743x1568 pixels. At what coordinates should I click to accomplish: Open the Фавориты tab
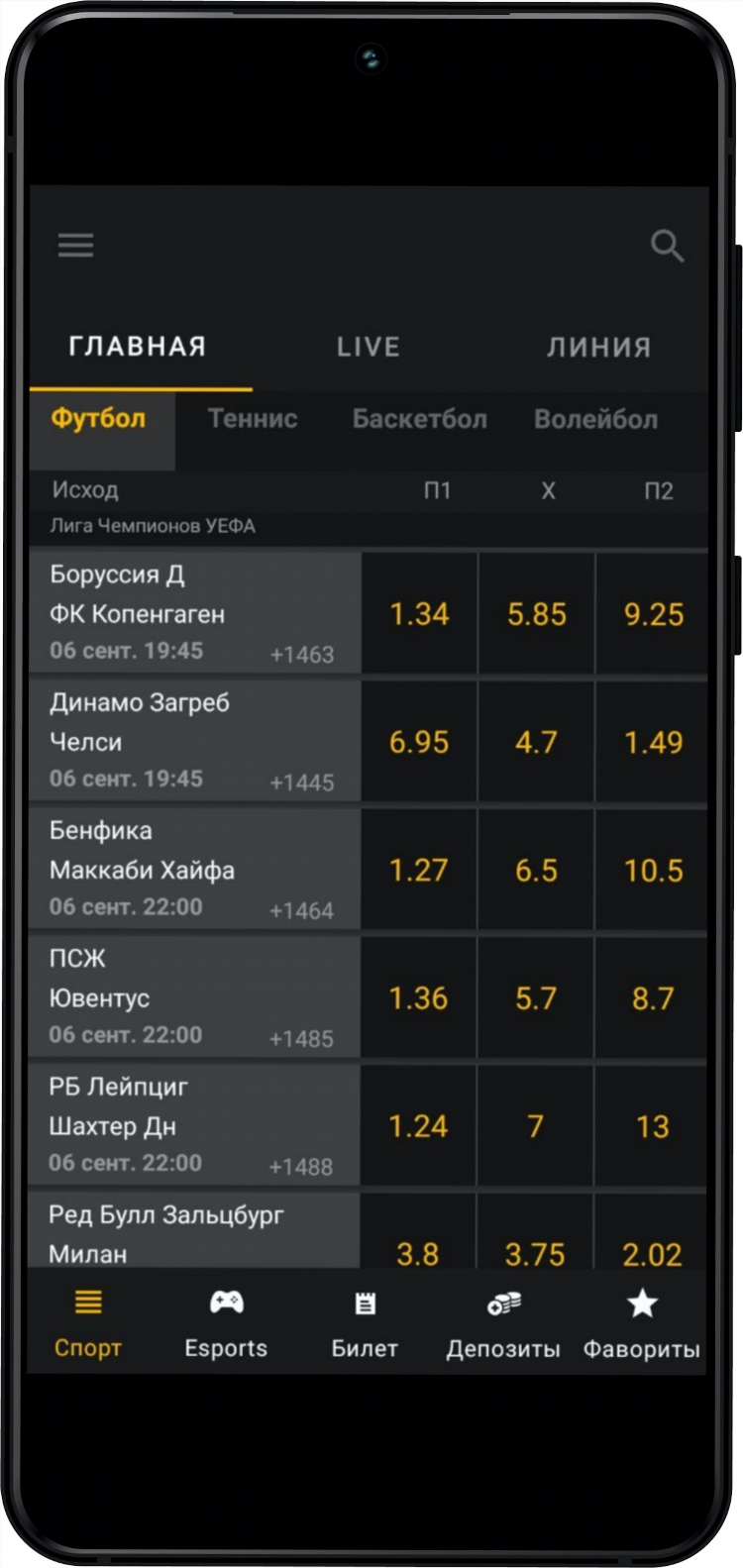point(641,1323)
